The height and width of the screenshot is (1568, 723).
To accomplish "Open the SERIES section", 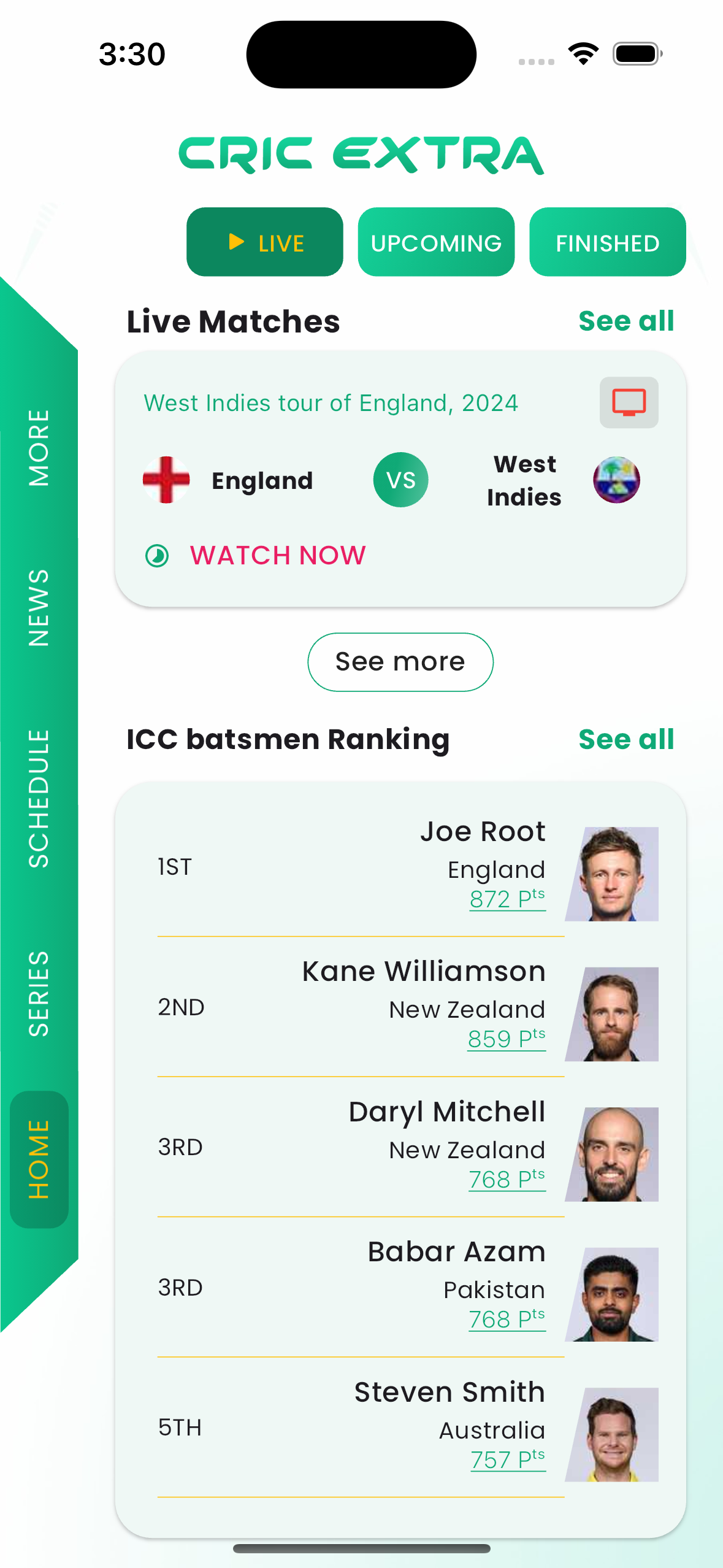I will coord(38,993).
